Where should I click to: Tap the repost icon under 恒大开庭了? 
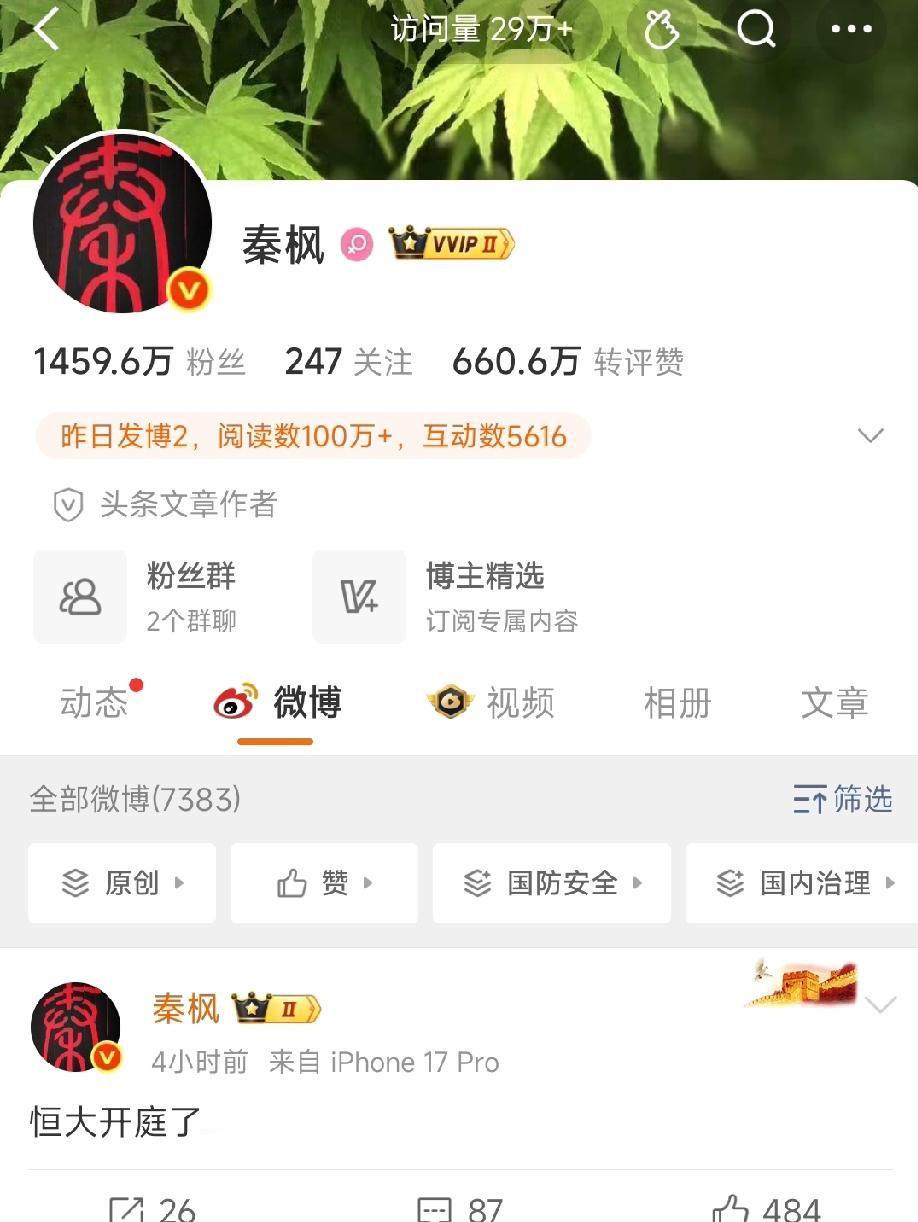tap(127, 1208)
